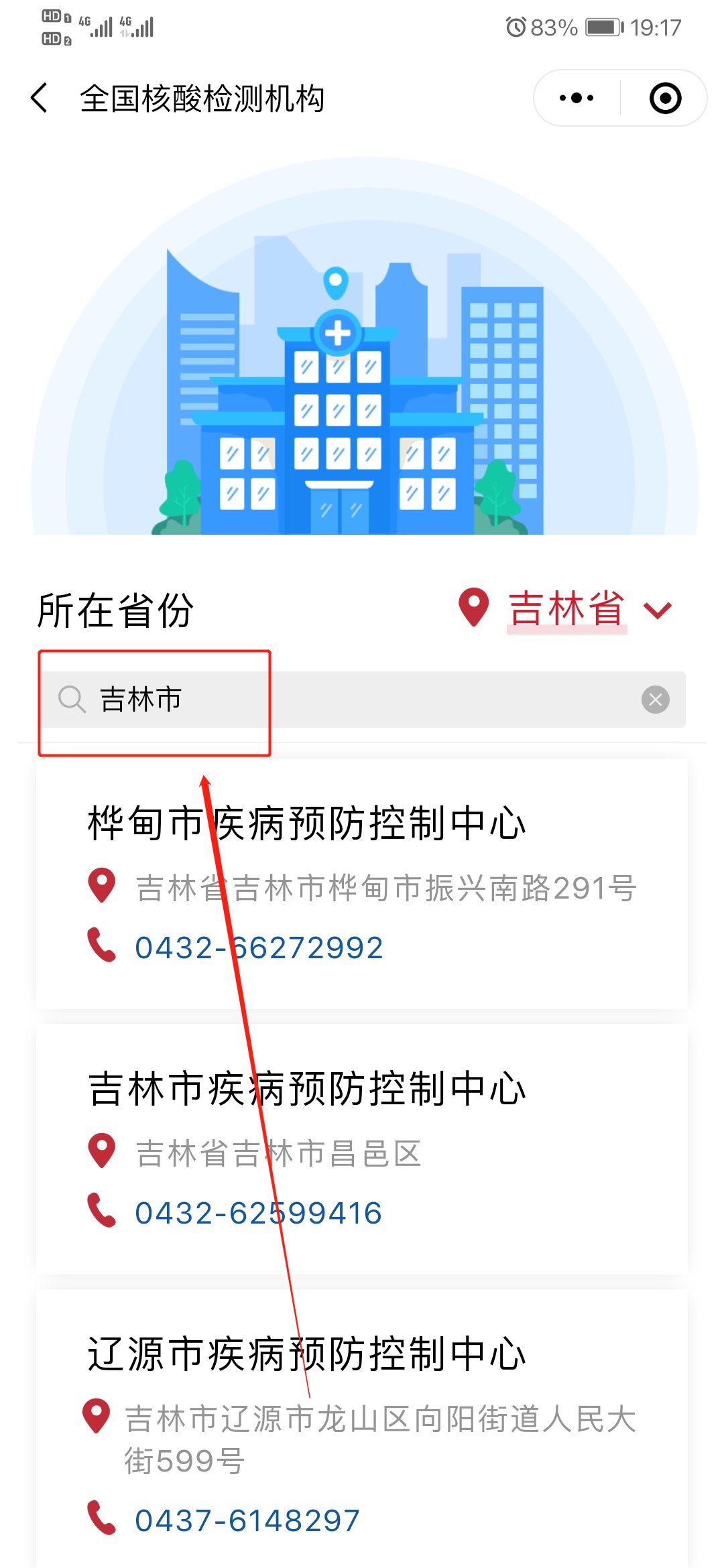Screen dimensions: 724x1568
Task: Call 0432-66272992
Action: coord(259,948)
